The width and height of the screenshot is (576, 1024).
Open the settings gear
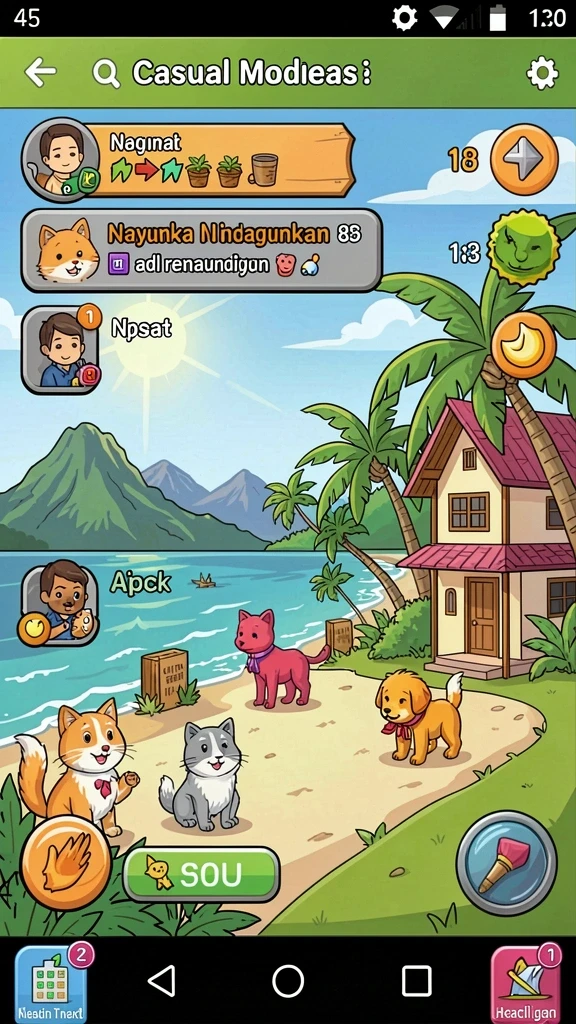[x=542, y=72]
